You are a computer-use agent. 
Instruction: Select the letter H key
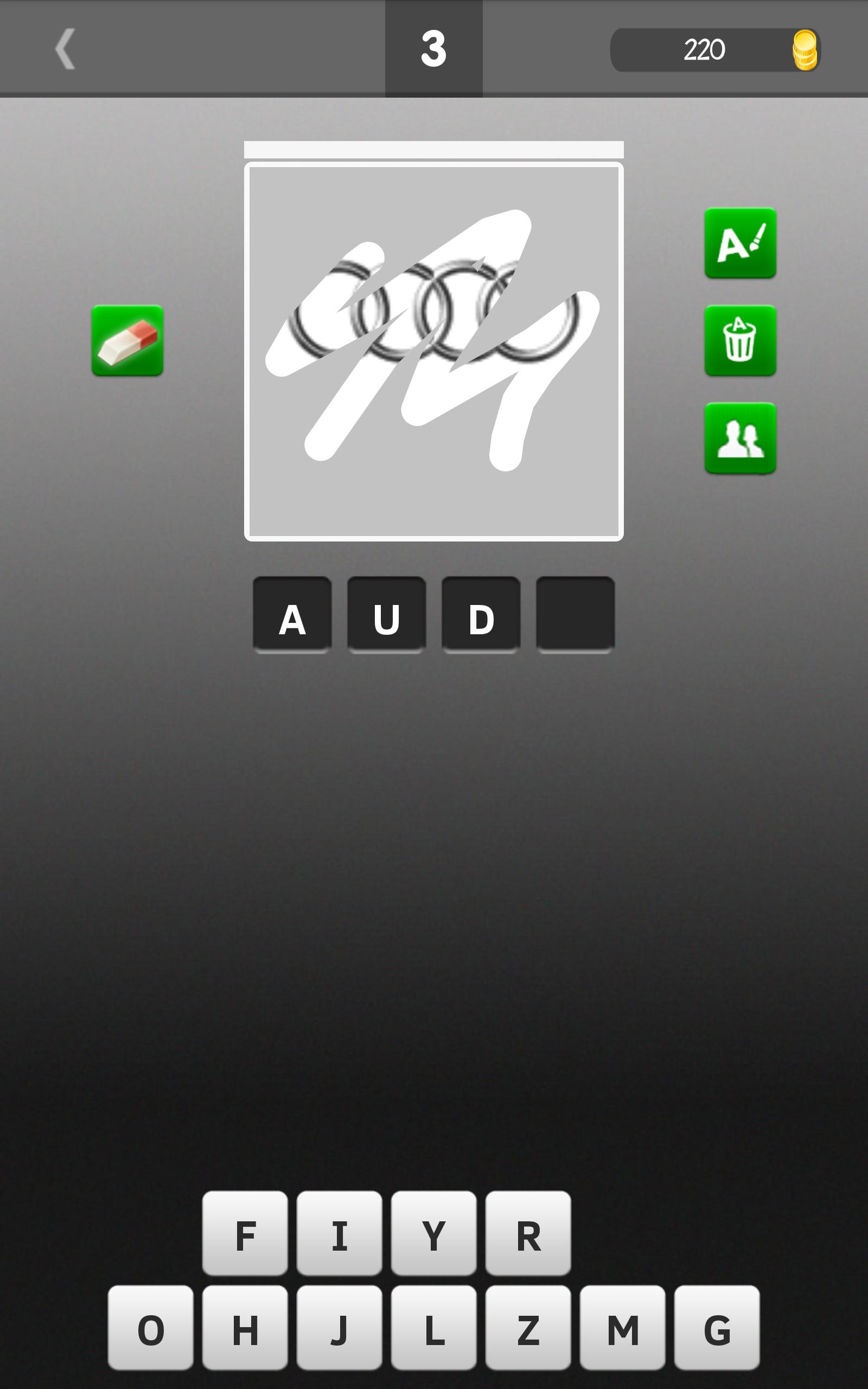tap(245, 1327)
